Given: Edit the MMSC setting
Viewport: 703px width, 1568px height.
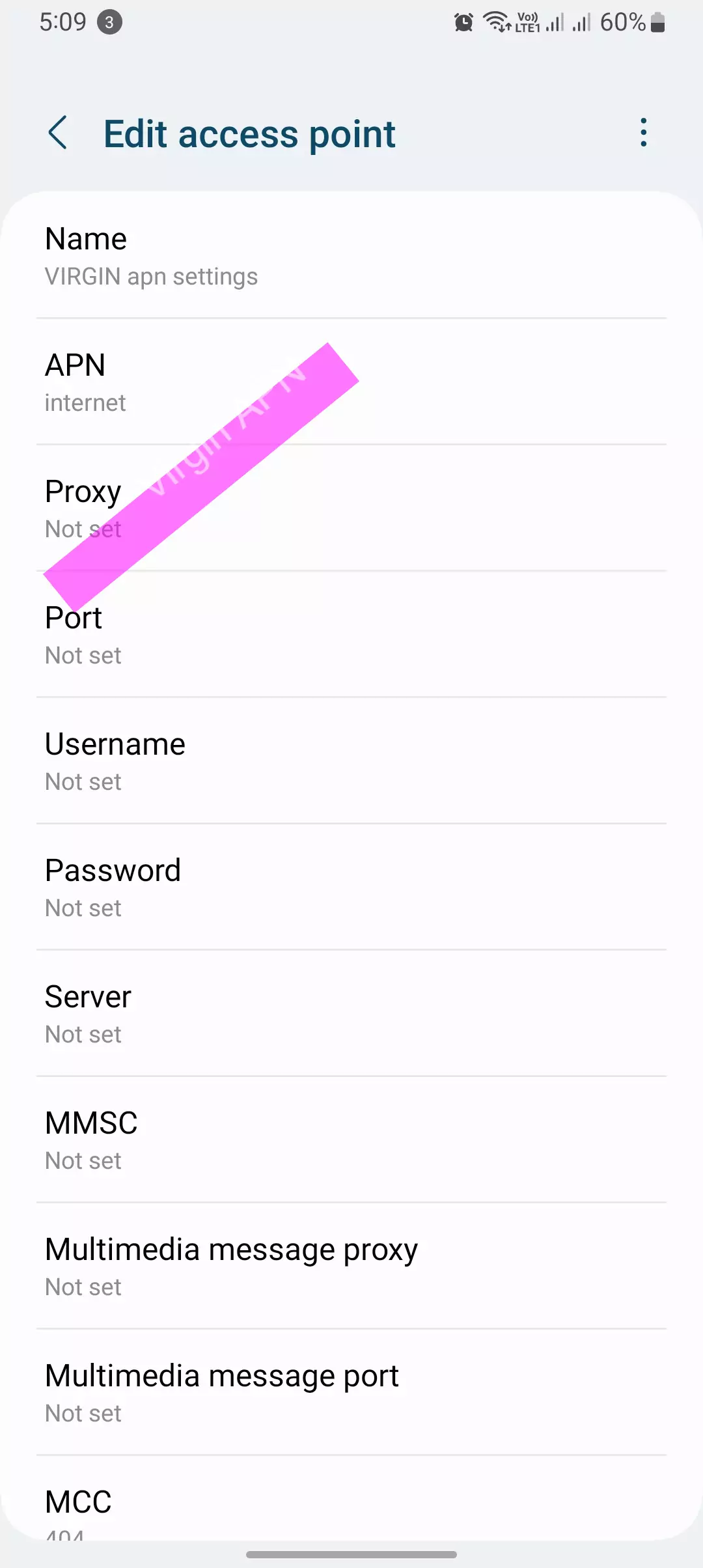Looking at the screenshot, I should click(x=351, y=1141).
